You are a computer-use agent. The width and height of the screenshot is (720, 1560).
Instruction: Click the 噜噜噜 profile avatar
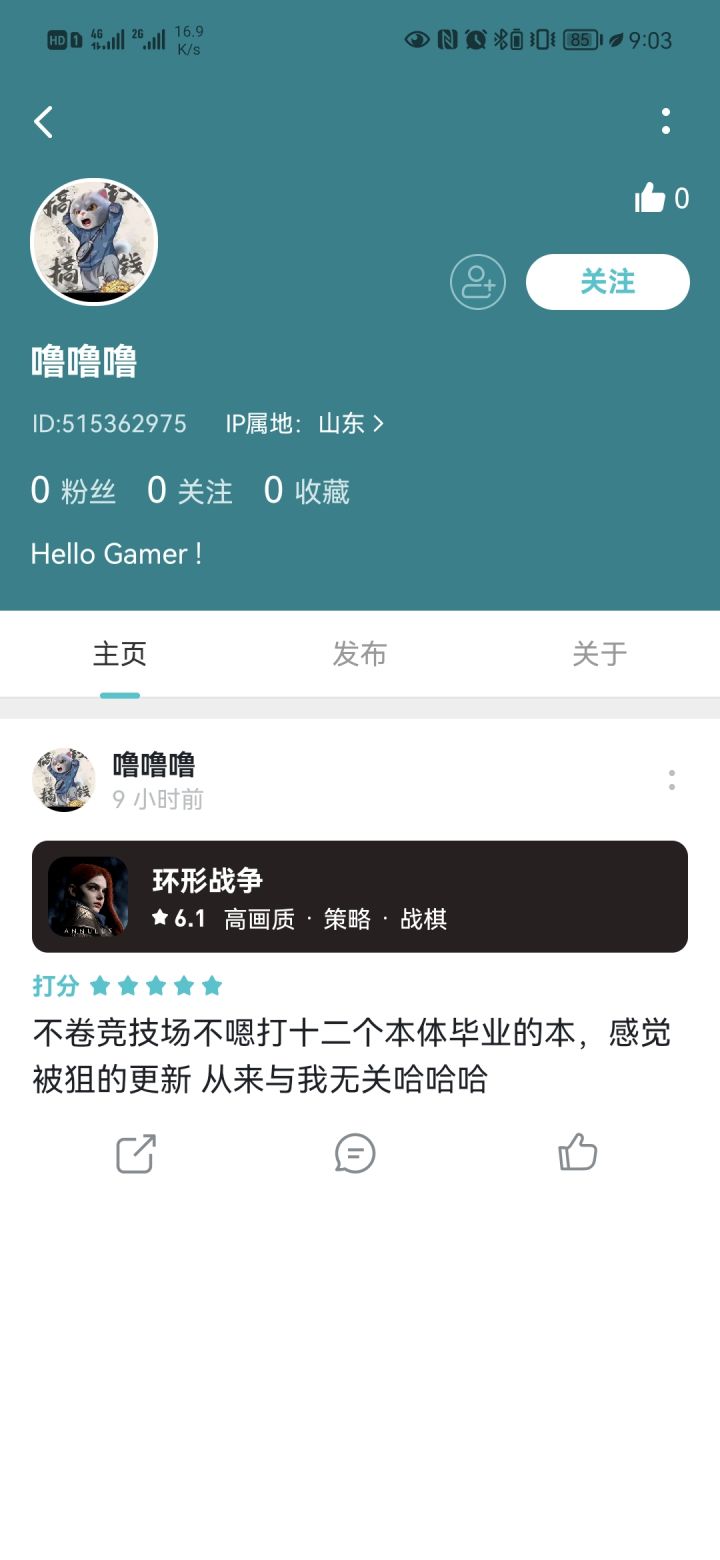(94, 241)
